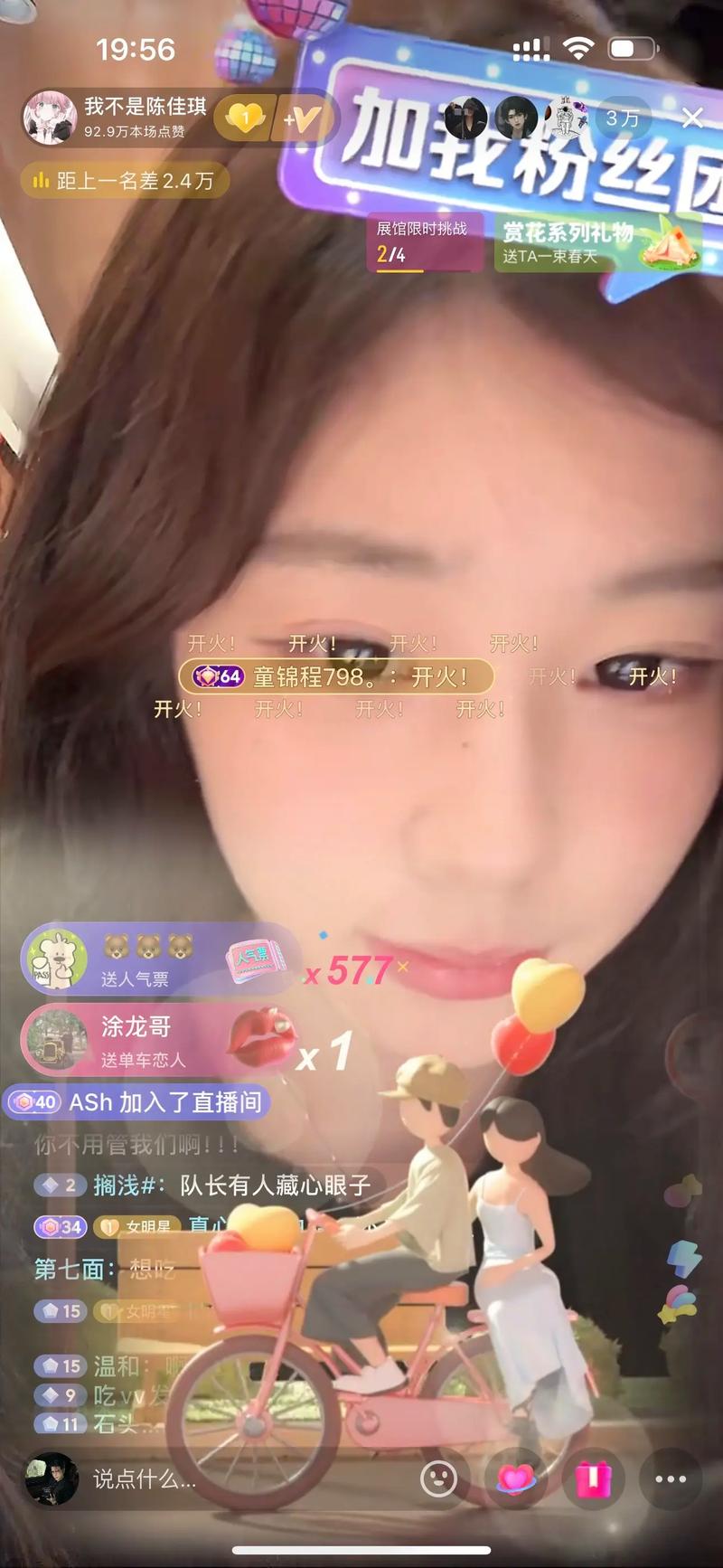Open the 人气票 gift notification

point(154,960)
